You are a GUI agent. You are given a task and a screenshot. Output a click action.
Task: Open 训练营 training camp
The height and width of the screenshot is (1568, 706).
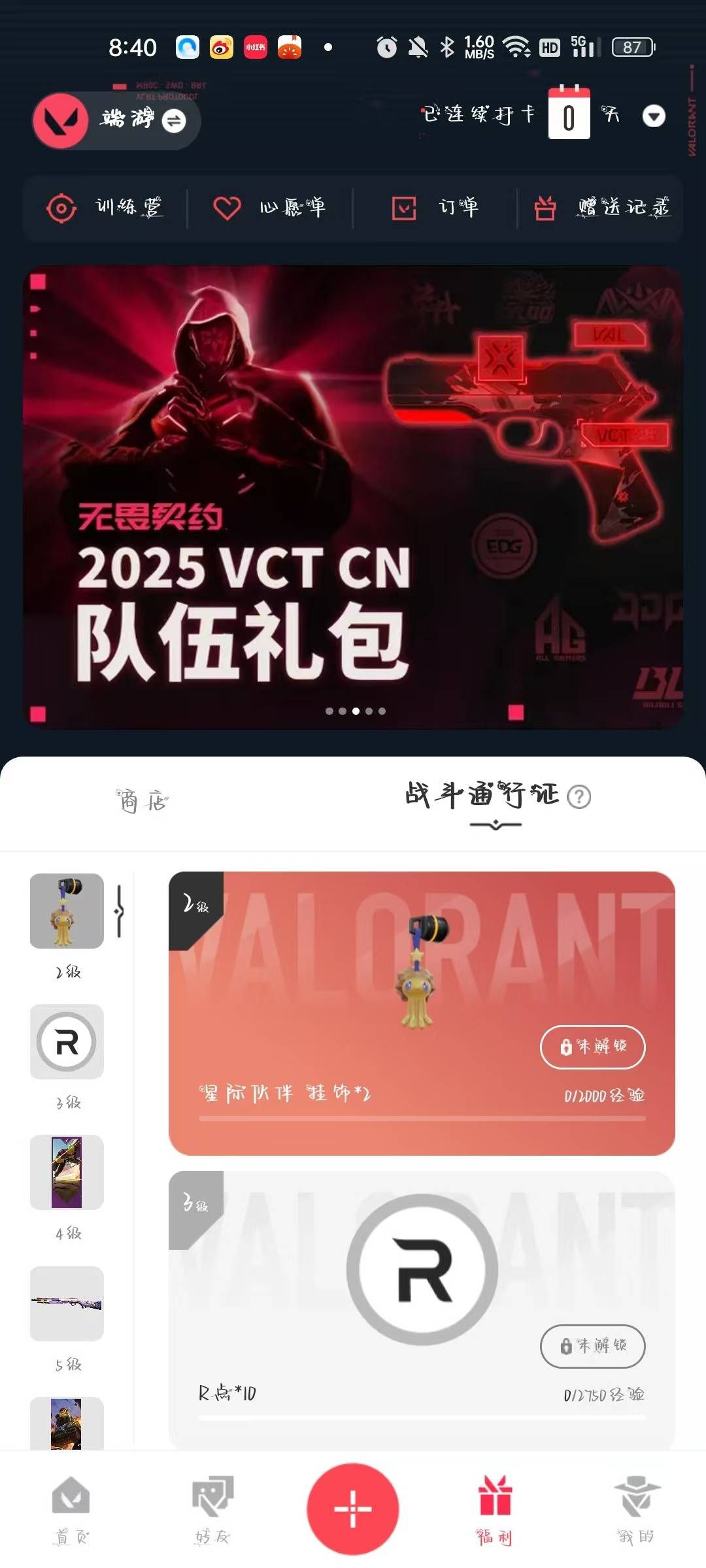click(x=106, y=208)
